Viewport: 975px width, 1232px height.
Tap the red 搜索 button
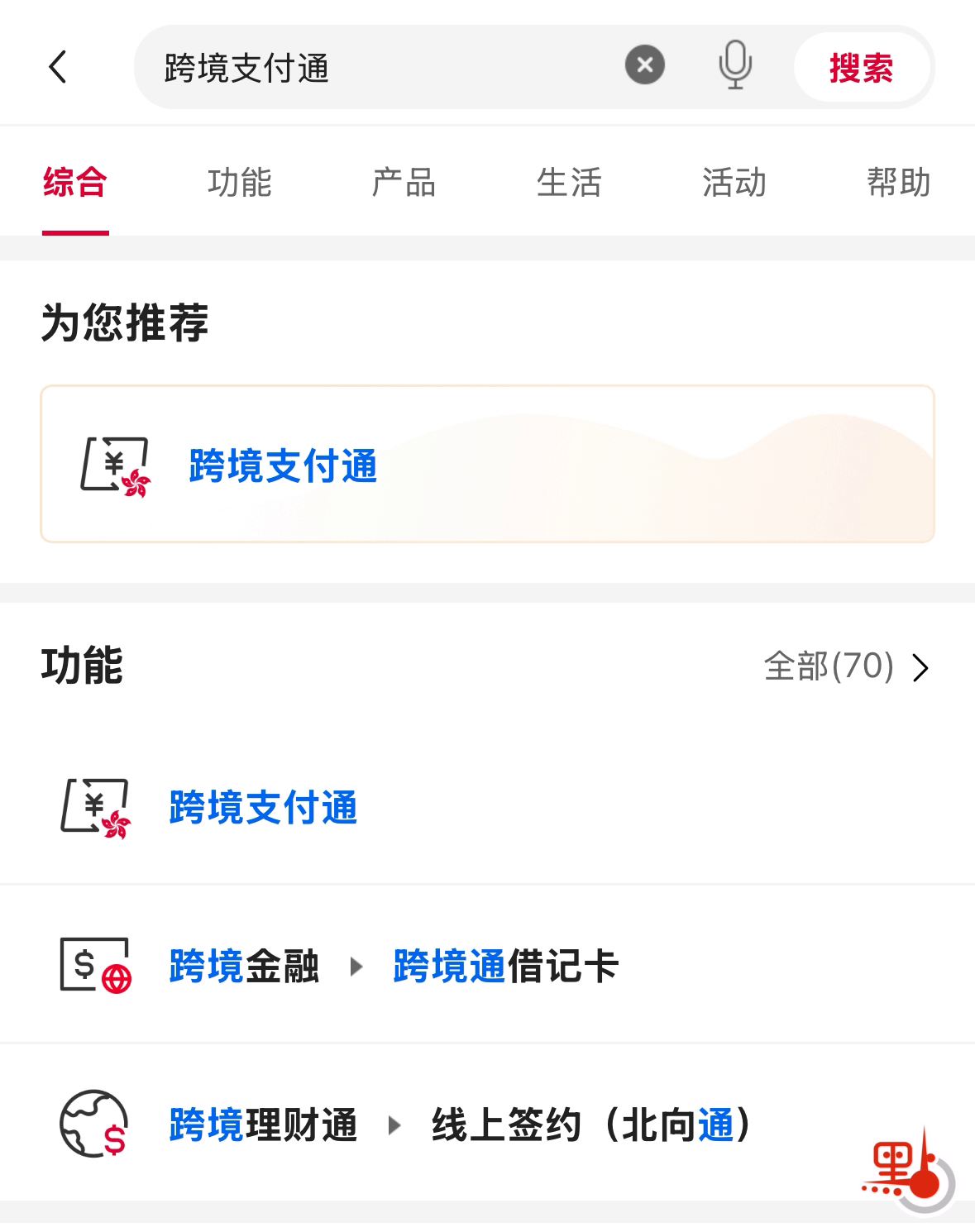[861, 68]
